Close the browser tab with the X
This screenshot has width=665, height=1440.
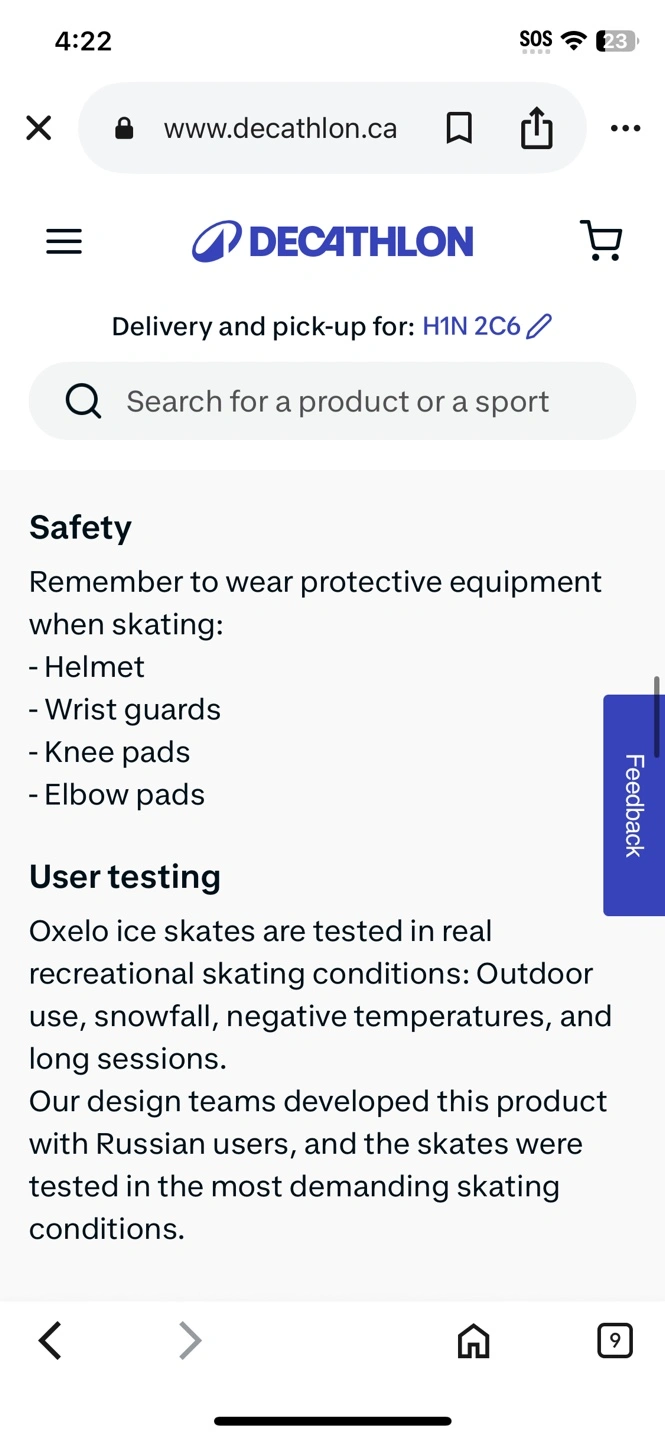tap(38, 128)
